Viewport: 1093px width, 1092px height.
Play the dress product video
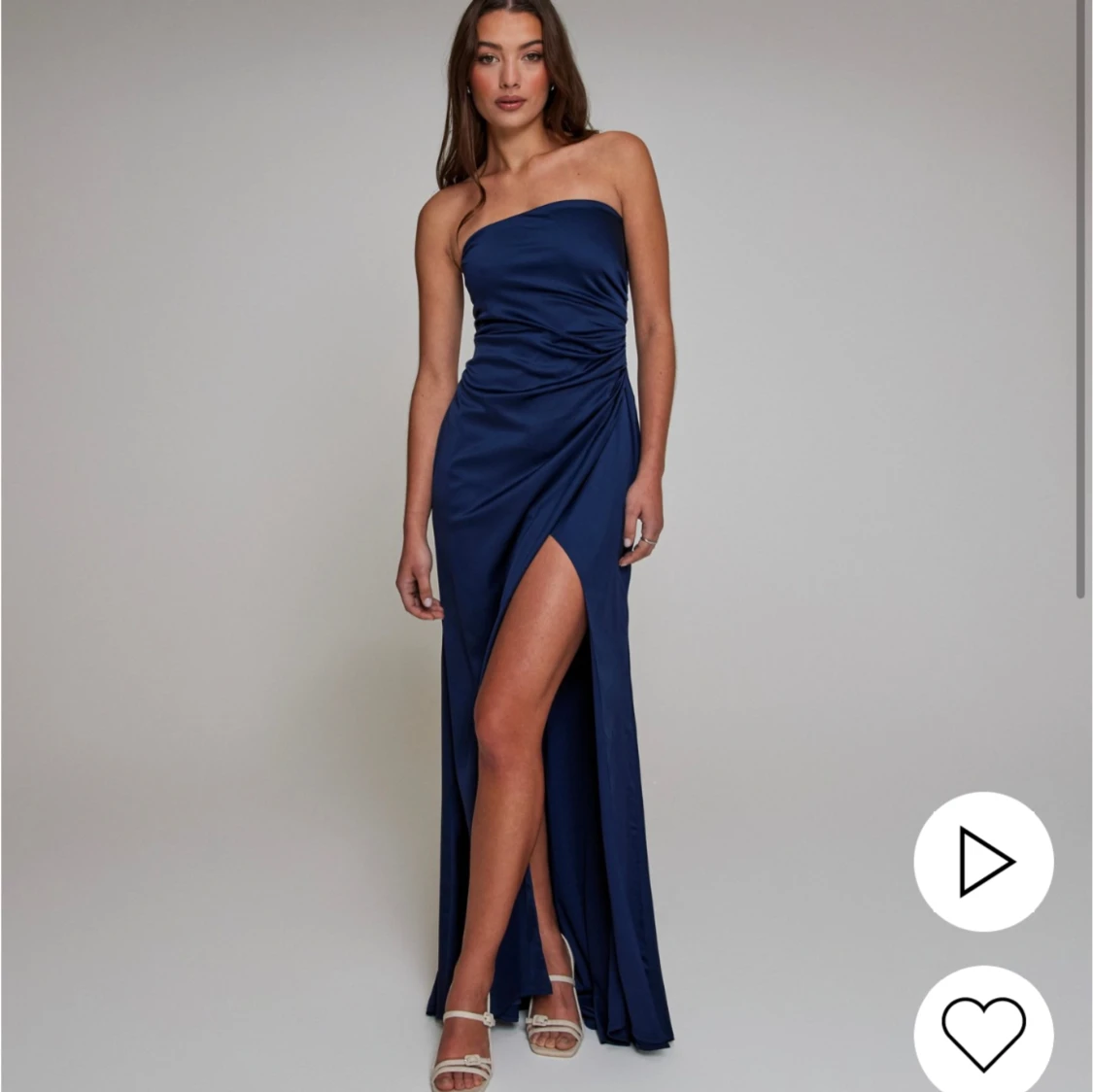(x=983, y=862)
